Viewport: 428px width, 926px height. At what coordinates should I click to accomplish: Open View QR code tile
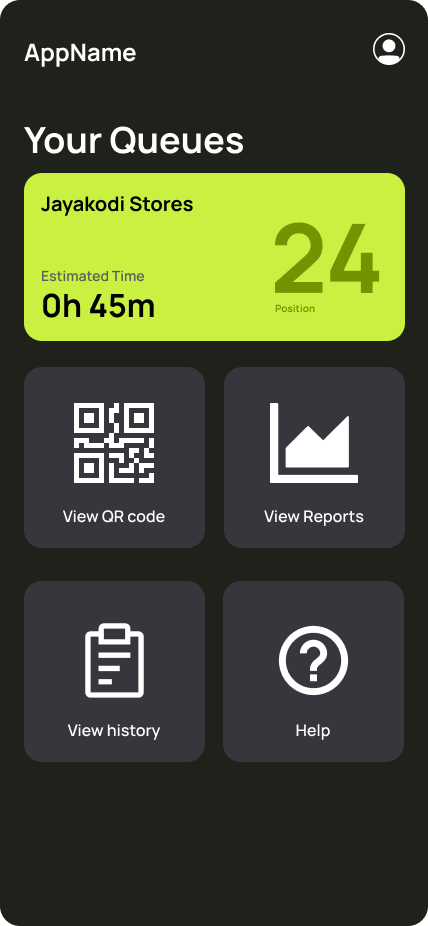pyautogui.click(x=115, y=457)
